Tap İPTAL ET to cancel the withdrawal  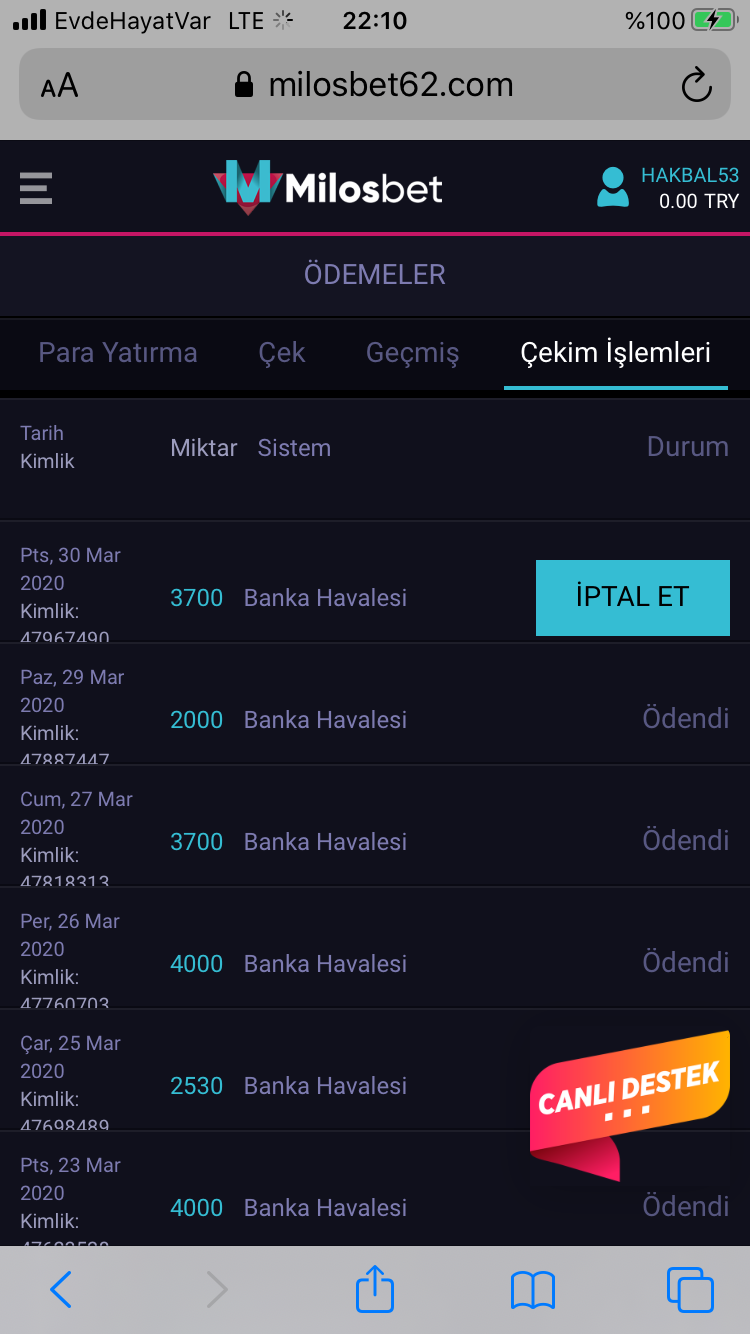tap(633, 597)
